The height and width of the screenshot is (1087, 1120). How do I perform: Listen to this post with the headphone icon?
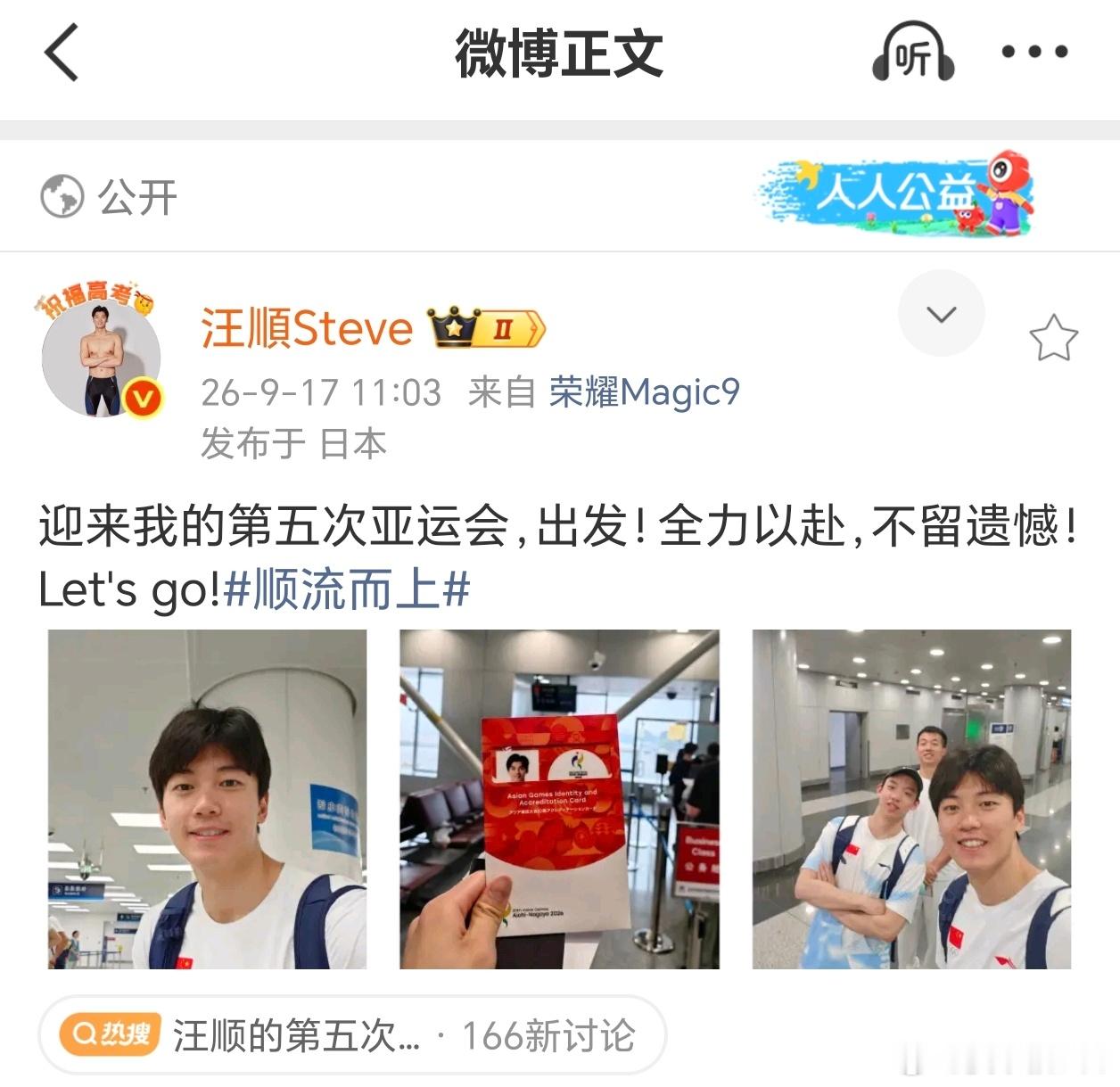point(912,53)
